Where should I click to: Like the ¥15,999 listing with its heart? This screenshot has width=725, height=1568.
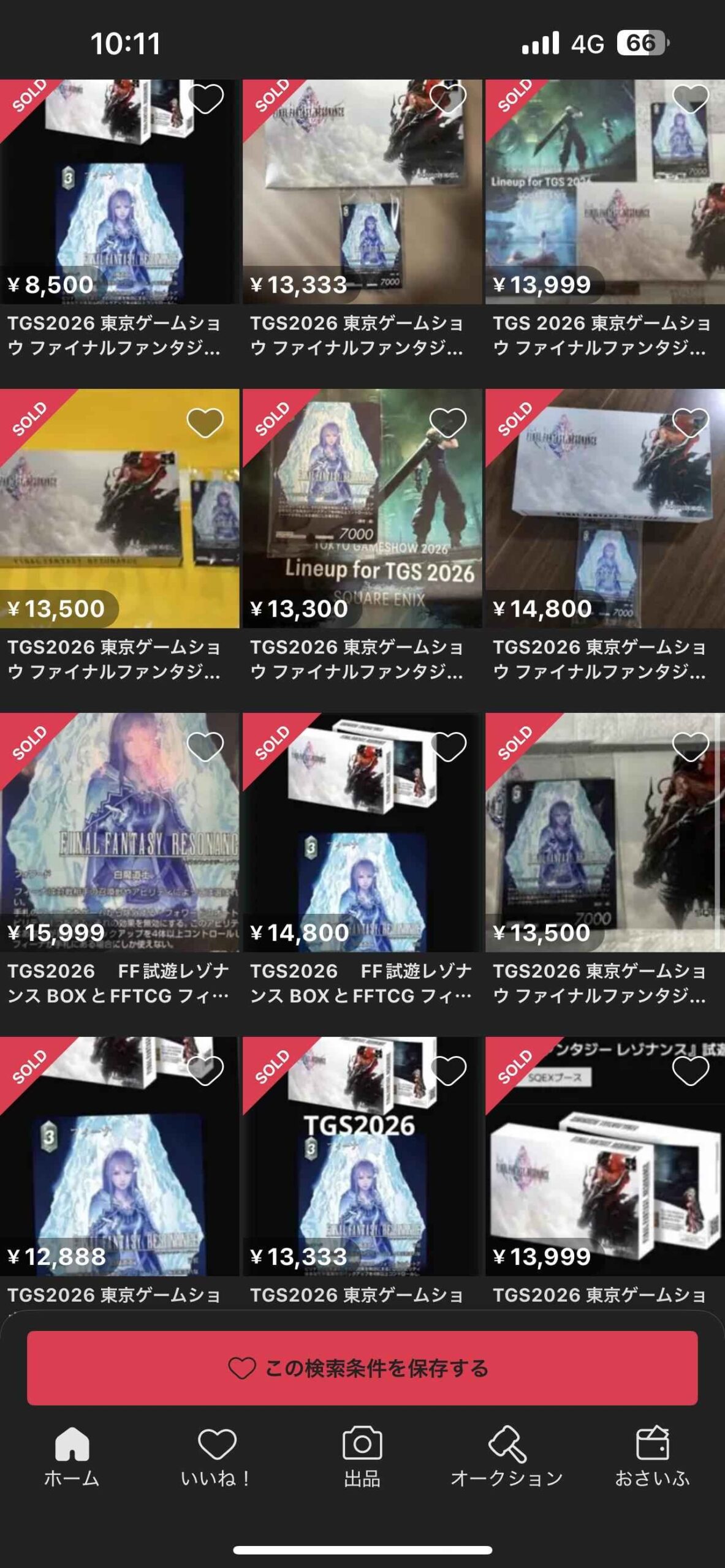(x=205, y=747)
